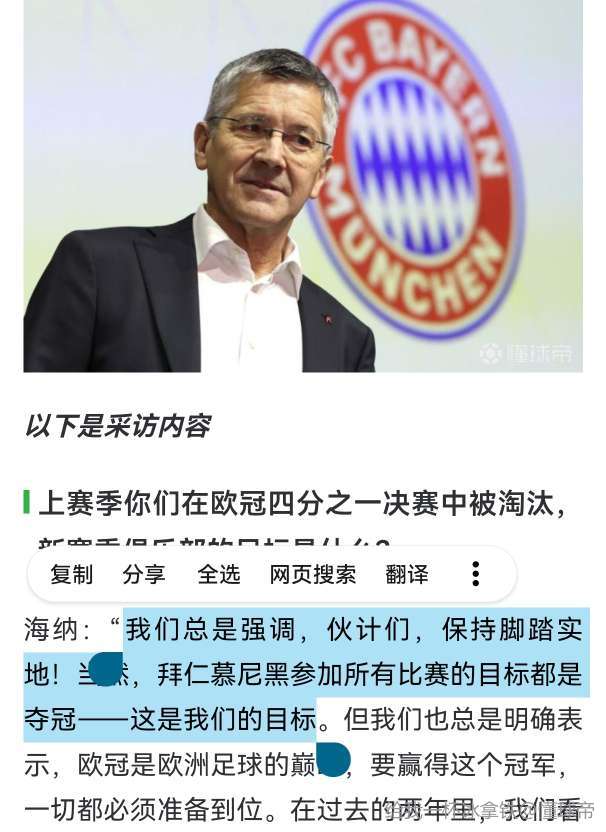Image resolution: width=606 pixels, height=832 pixels.
Task: Open the three-dot overflow in selection toolbar
Action: click(476, 574)
